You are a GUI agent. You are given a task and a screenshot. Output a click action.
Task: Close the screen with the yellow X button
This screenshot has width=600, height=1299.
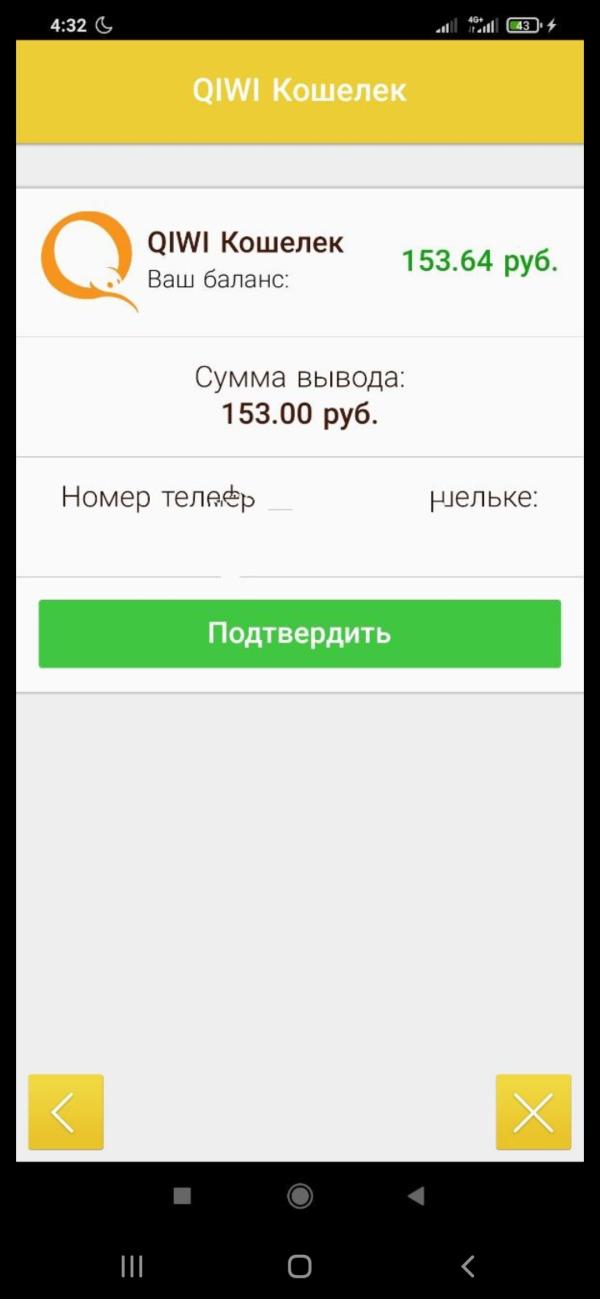533,1111
